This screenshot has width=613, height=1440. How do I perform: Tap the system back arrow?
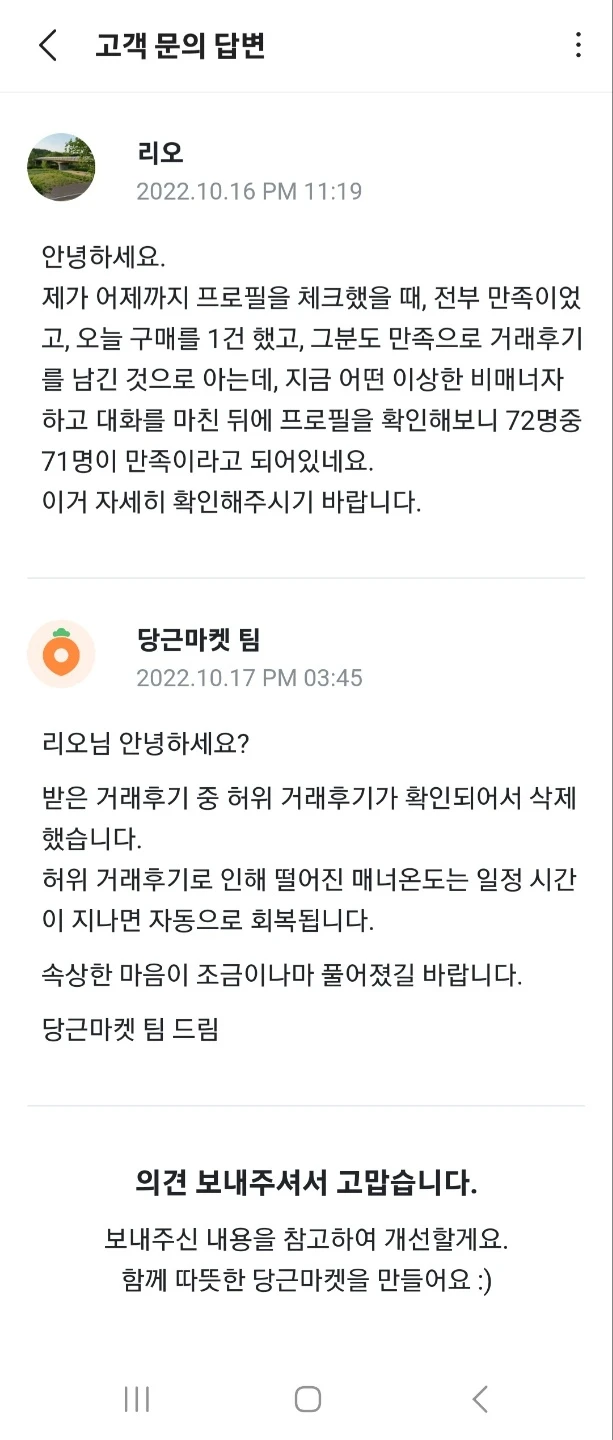[x=479, y=1399]
